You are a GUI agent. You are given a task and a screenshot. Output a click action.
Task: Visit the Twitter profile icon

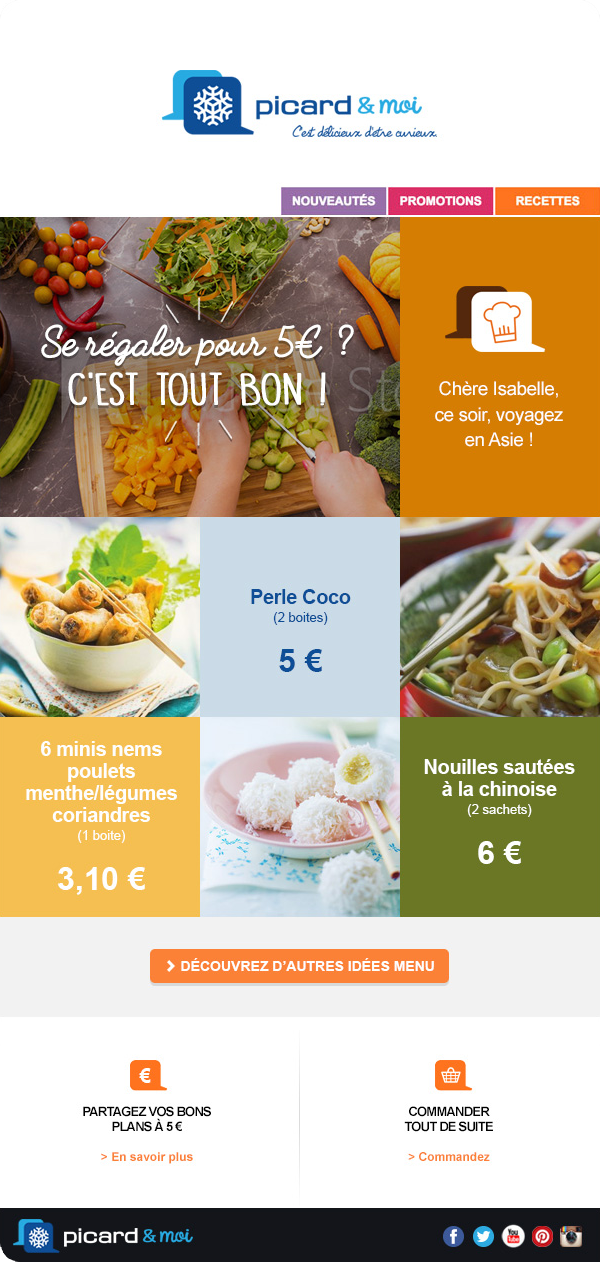(x=483, y=1236)
